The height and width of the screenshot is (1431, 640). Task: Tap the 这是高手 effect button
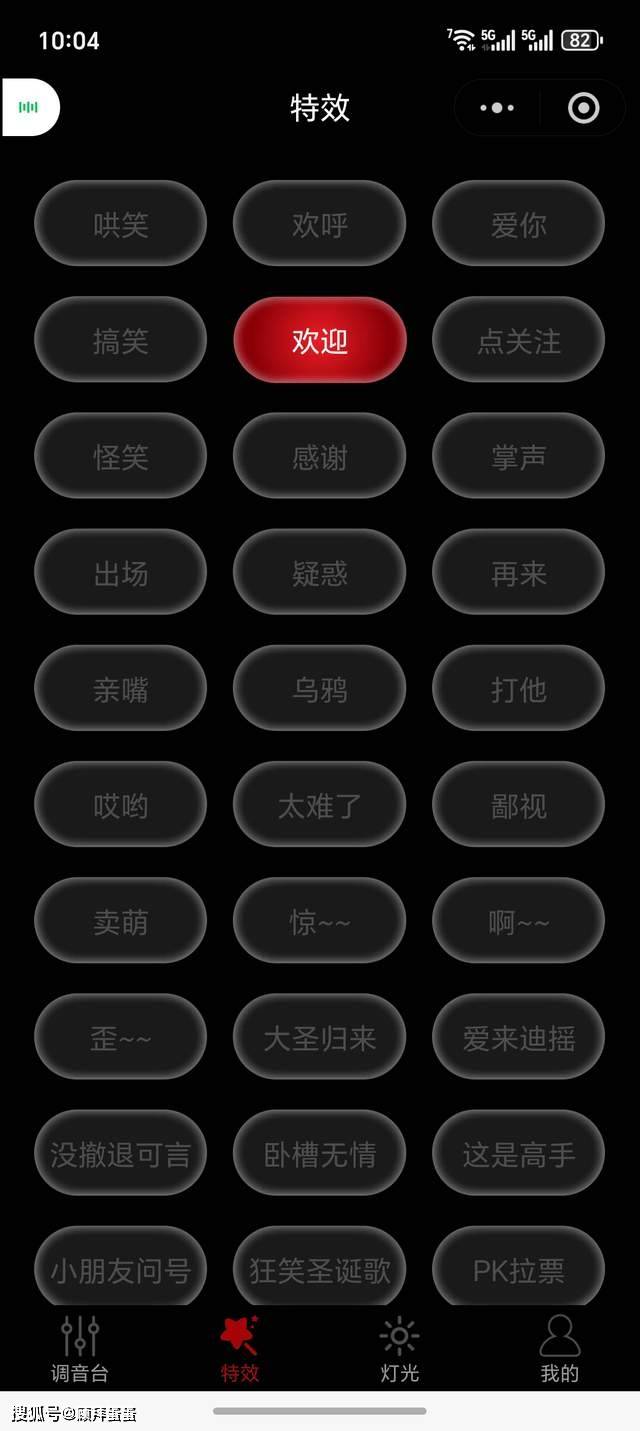518,1153
